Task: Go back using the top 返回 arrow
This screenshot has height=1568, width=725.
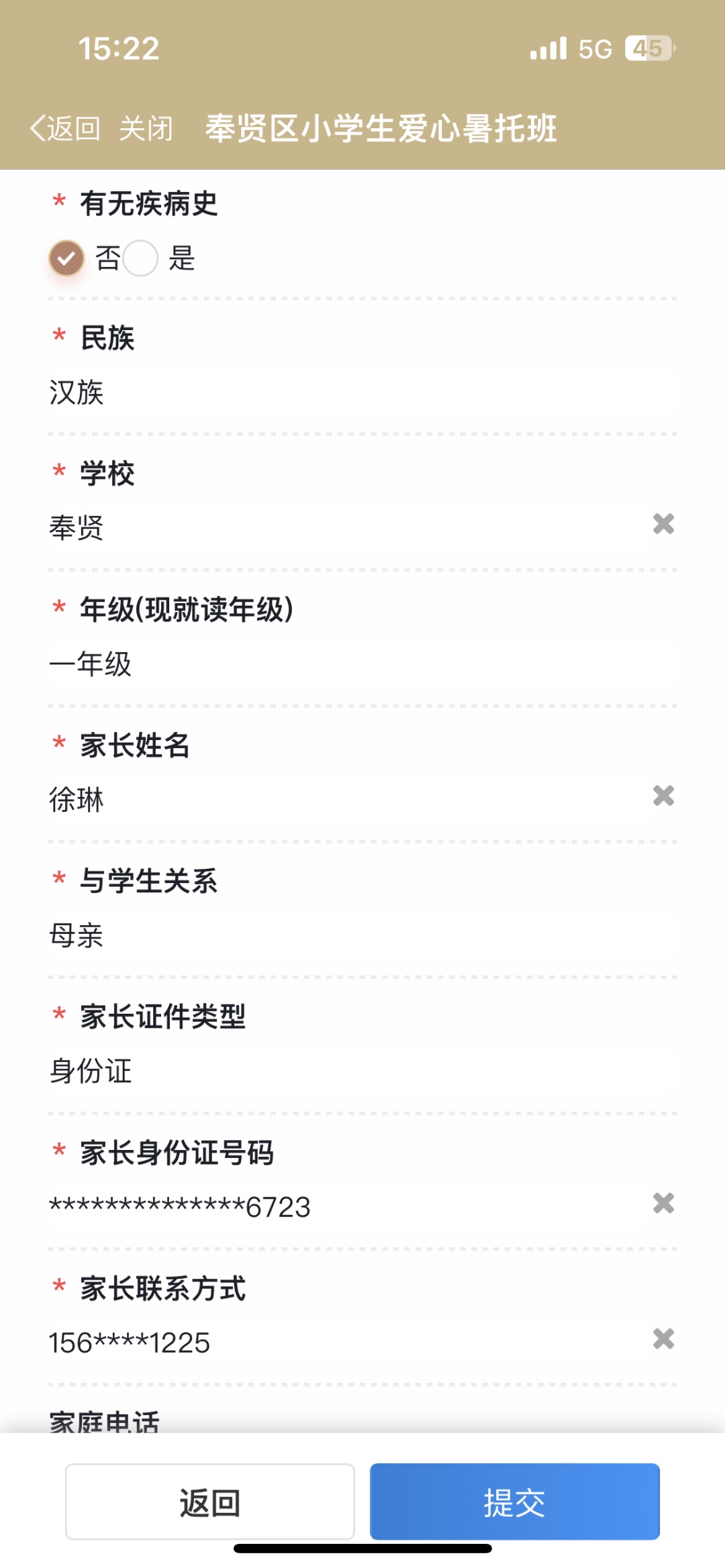Action: (65, 128)
